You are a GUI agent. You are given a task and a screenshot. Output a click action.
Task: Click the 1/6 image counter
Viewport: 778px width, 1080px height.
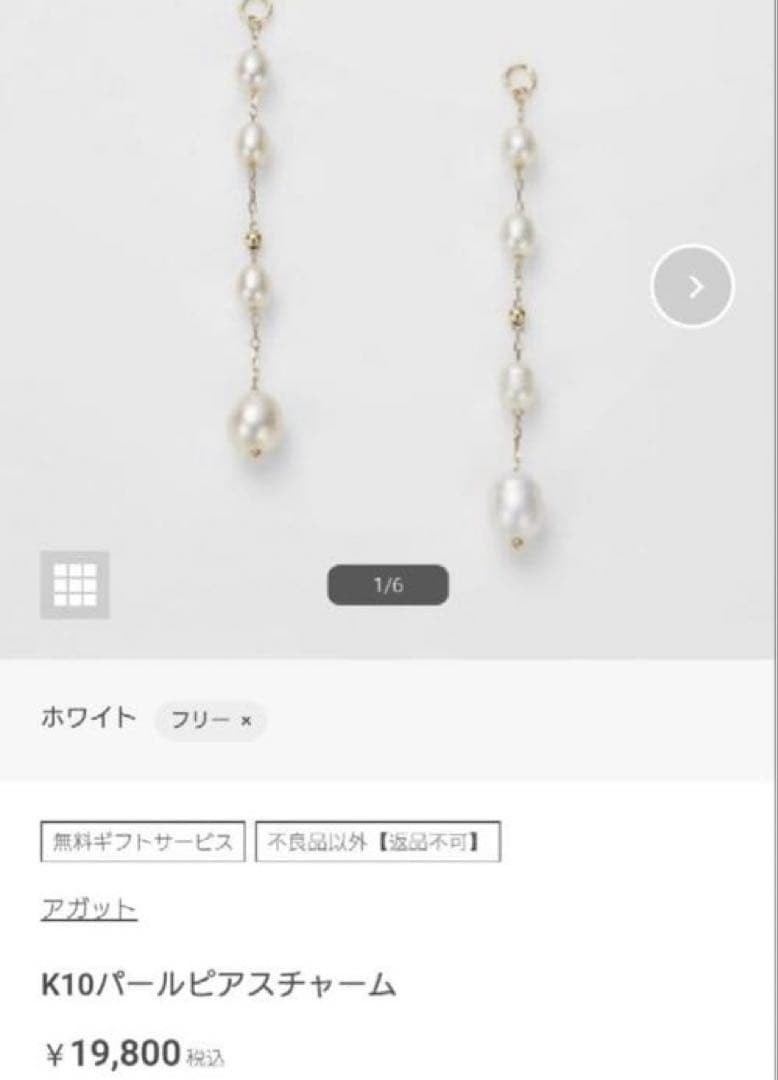pos(388,585)
